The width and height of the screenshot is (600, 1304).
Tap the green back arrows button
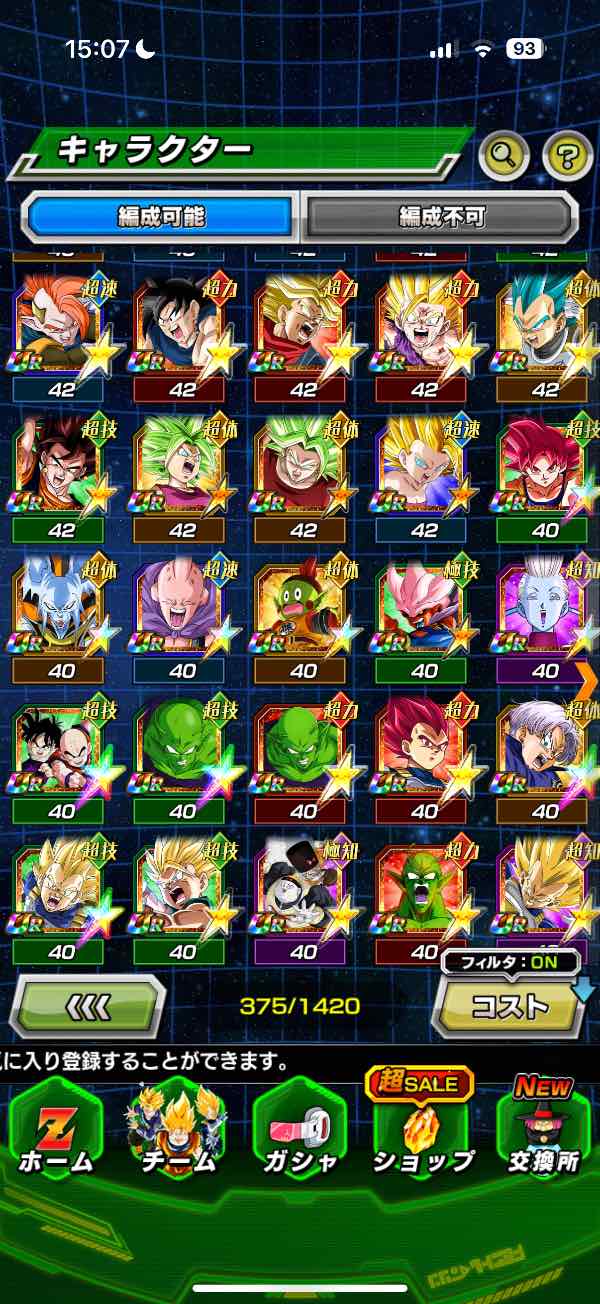89,1004
